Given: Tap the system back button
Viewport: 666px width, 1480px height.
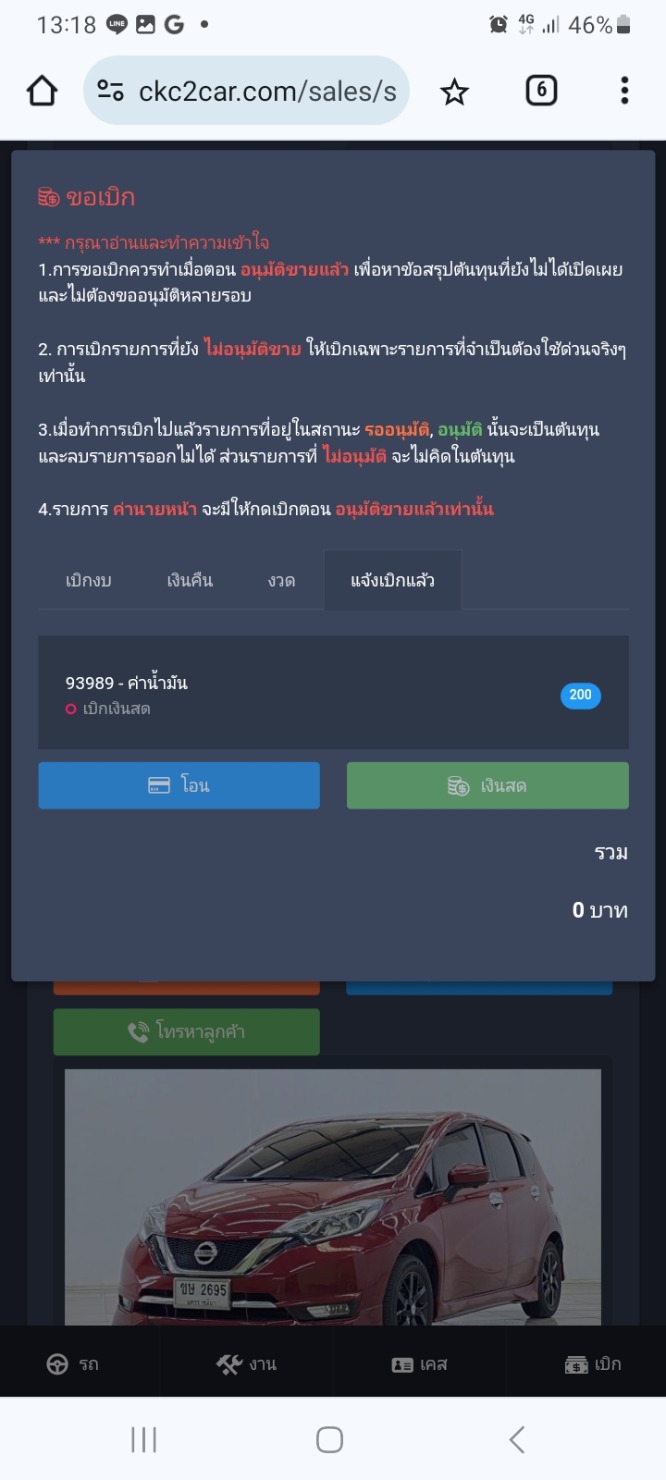Looking at the screenshot, I should 517,1439.
